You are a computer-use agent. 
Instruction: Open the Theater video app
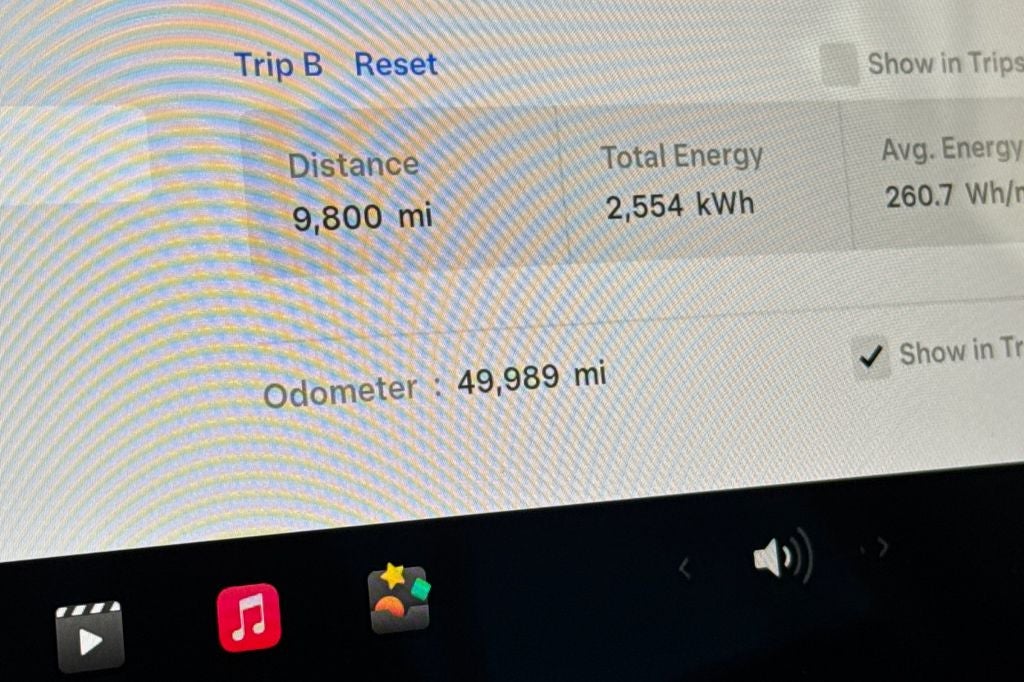coord(89,635)
